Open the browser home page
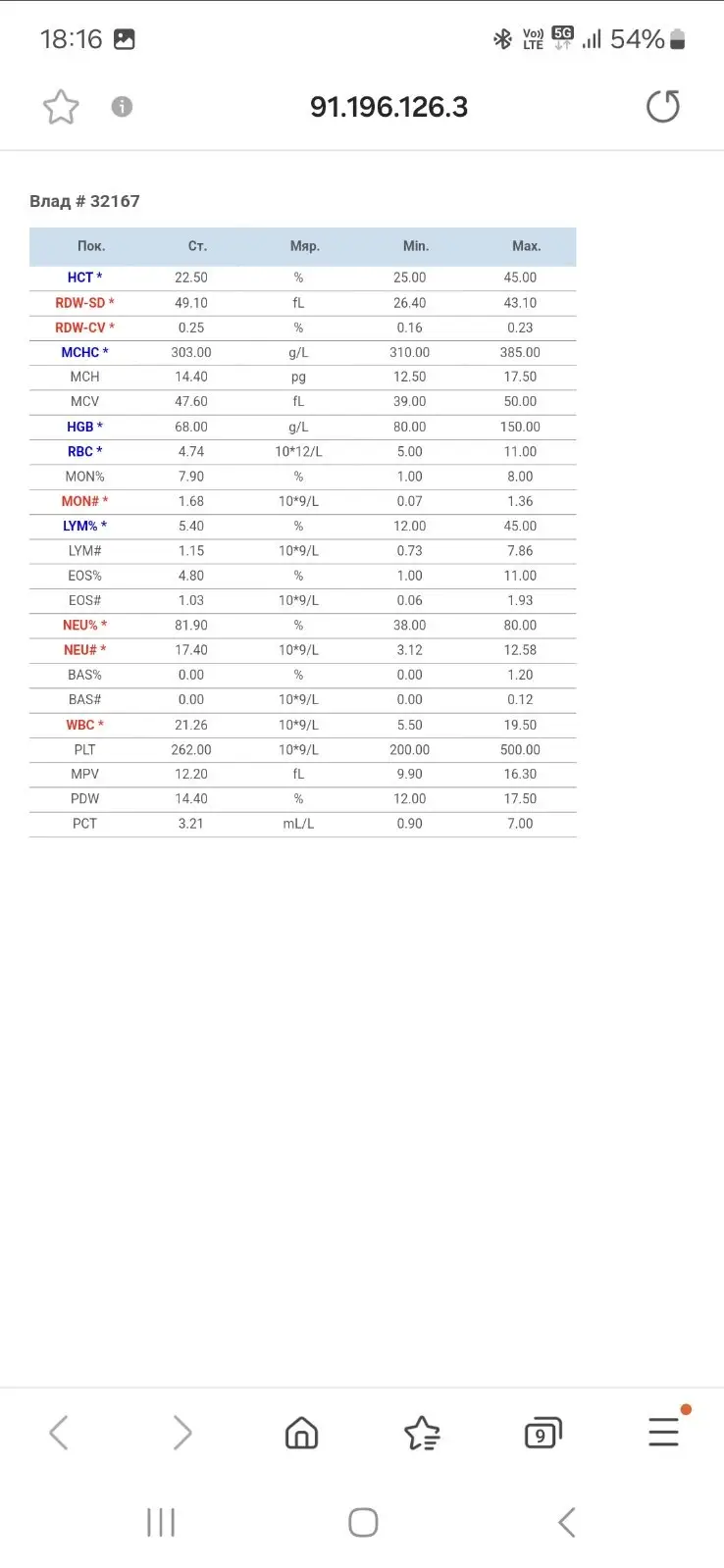Image resolution: width=724 pixels, height=1568 pixels. pyautogui.click(x=301, y=1433)
